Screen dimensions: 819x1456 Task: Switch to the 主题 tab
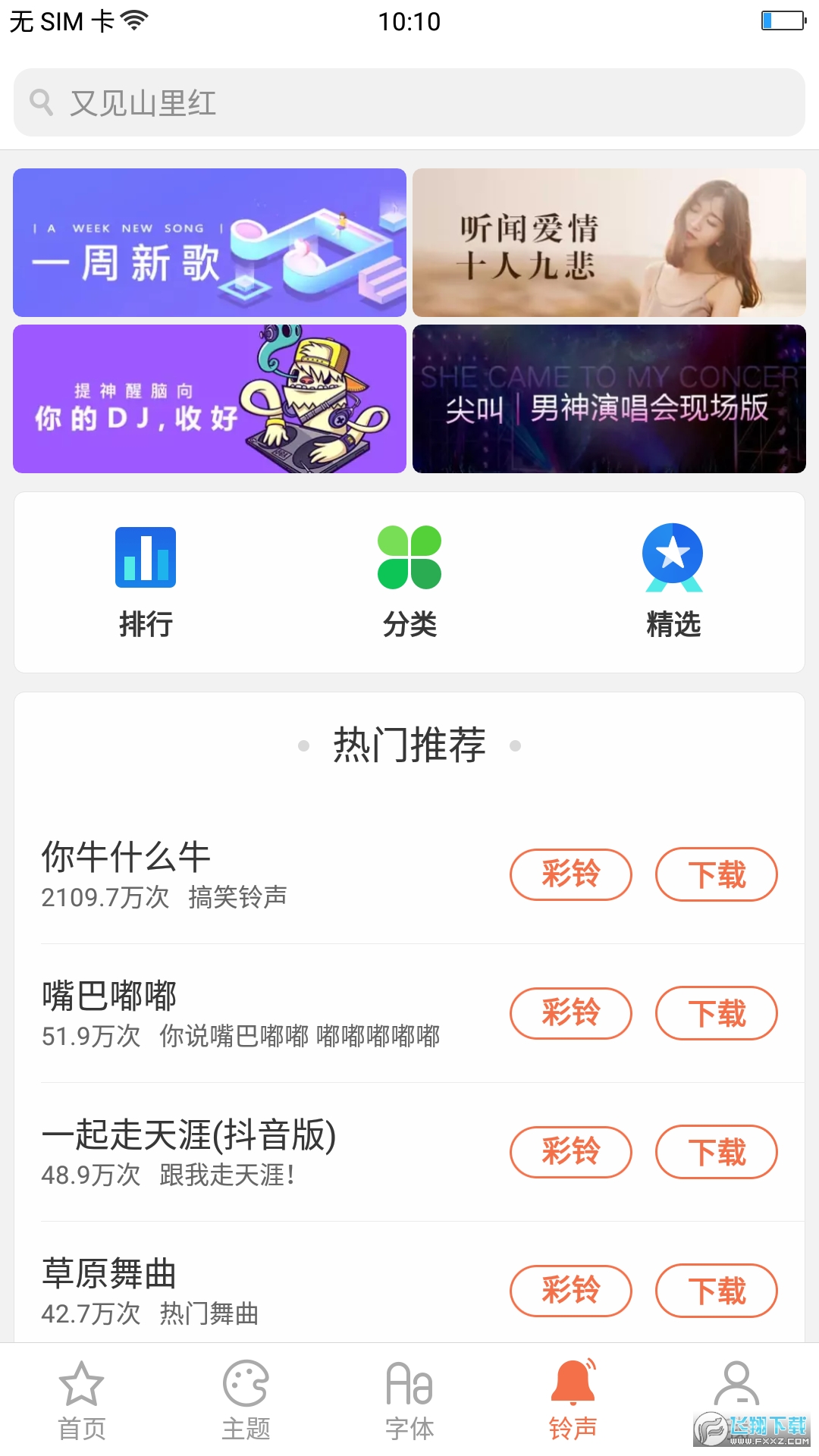(x=246, y=1400)
